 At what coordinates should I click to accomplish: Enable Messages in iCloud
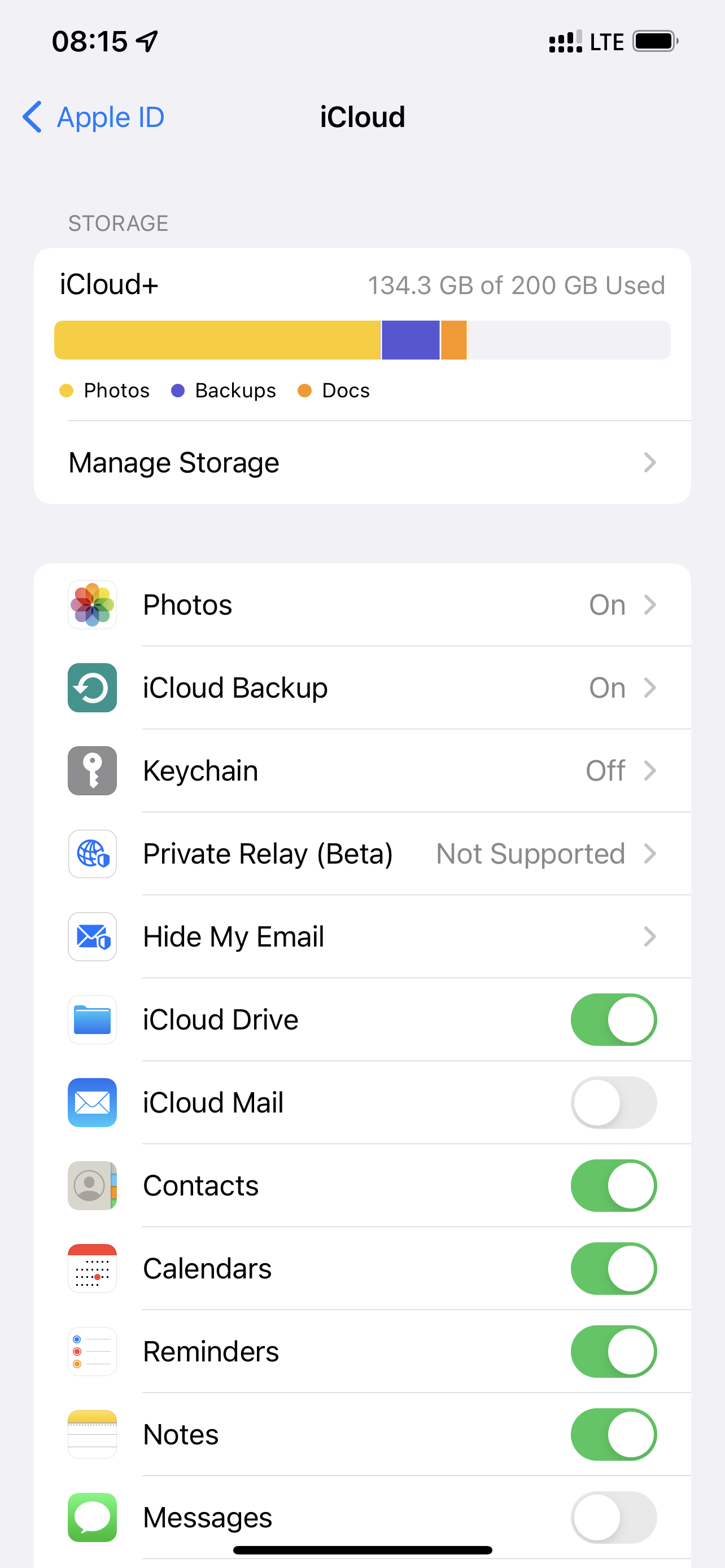tap(613, 1516)
